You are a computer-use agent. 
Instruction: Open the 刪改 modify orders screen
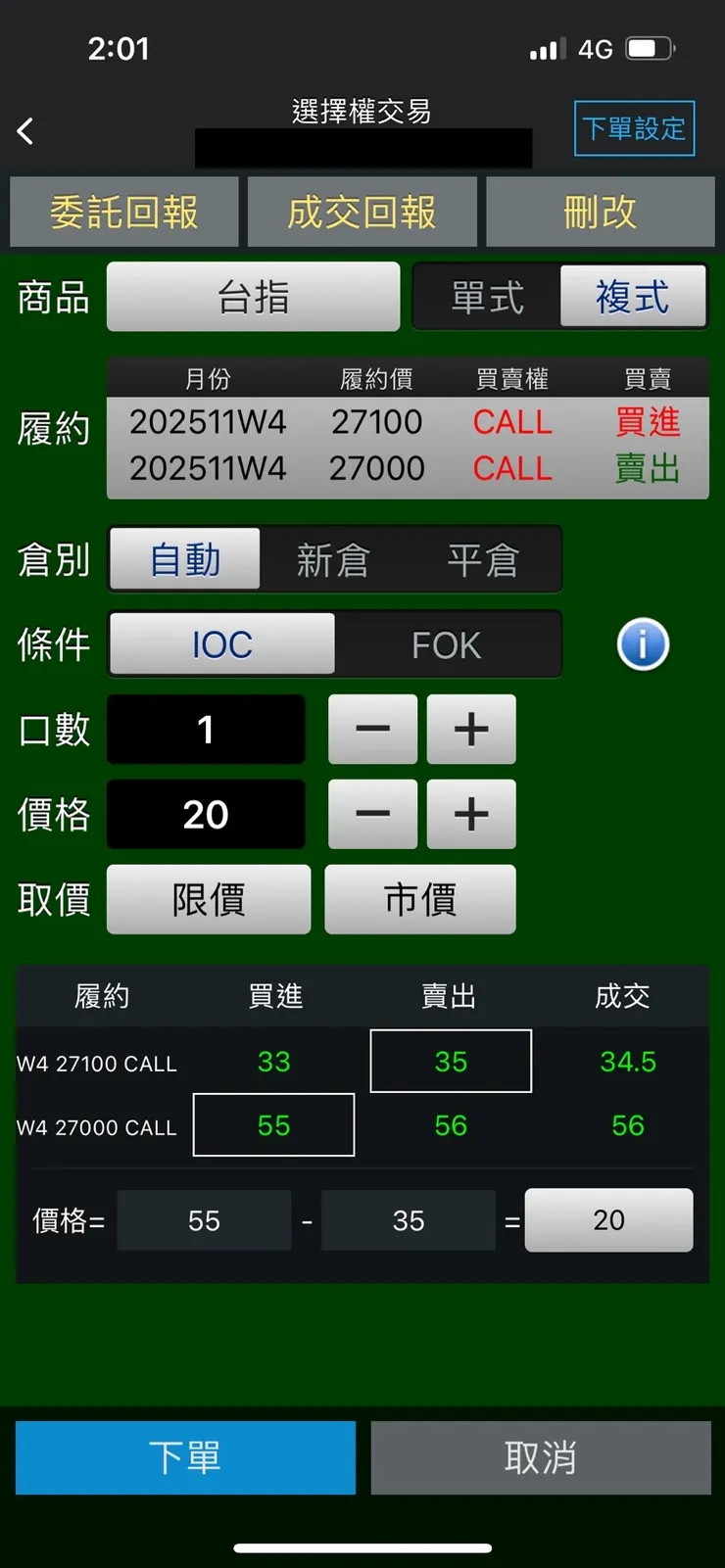(x=600, y=213)
